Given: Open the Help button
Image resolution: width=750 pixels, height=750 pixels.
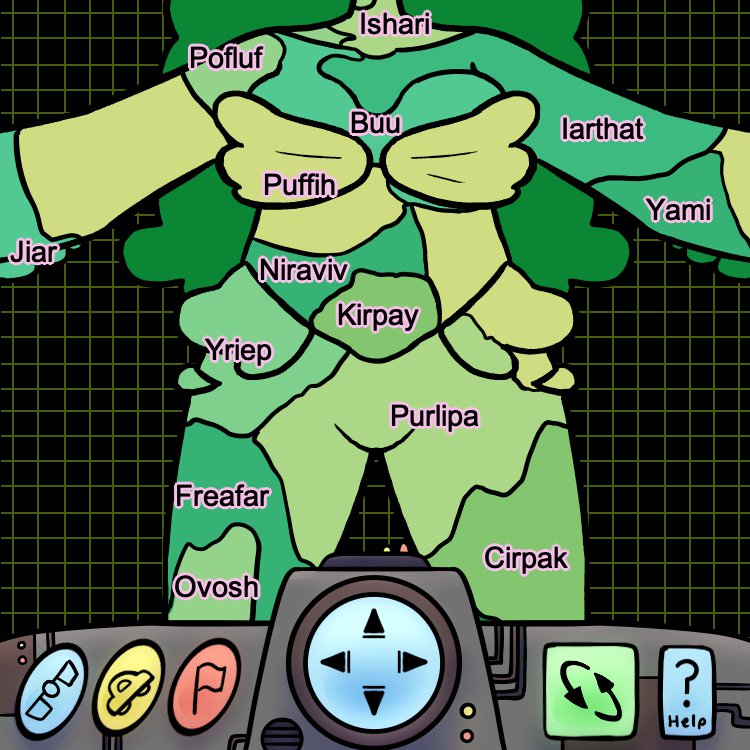Looking at the screenshot, I should coord(687,690).
